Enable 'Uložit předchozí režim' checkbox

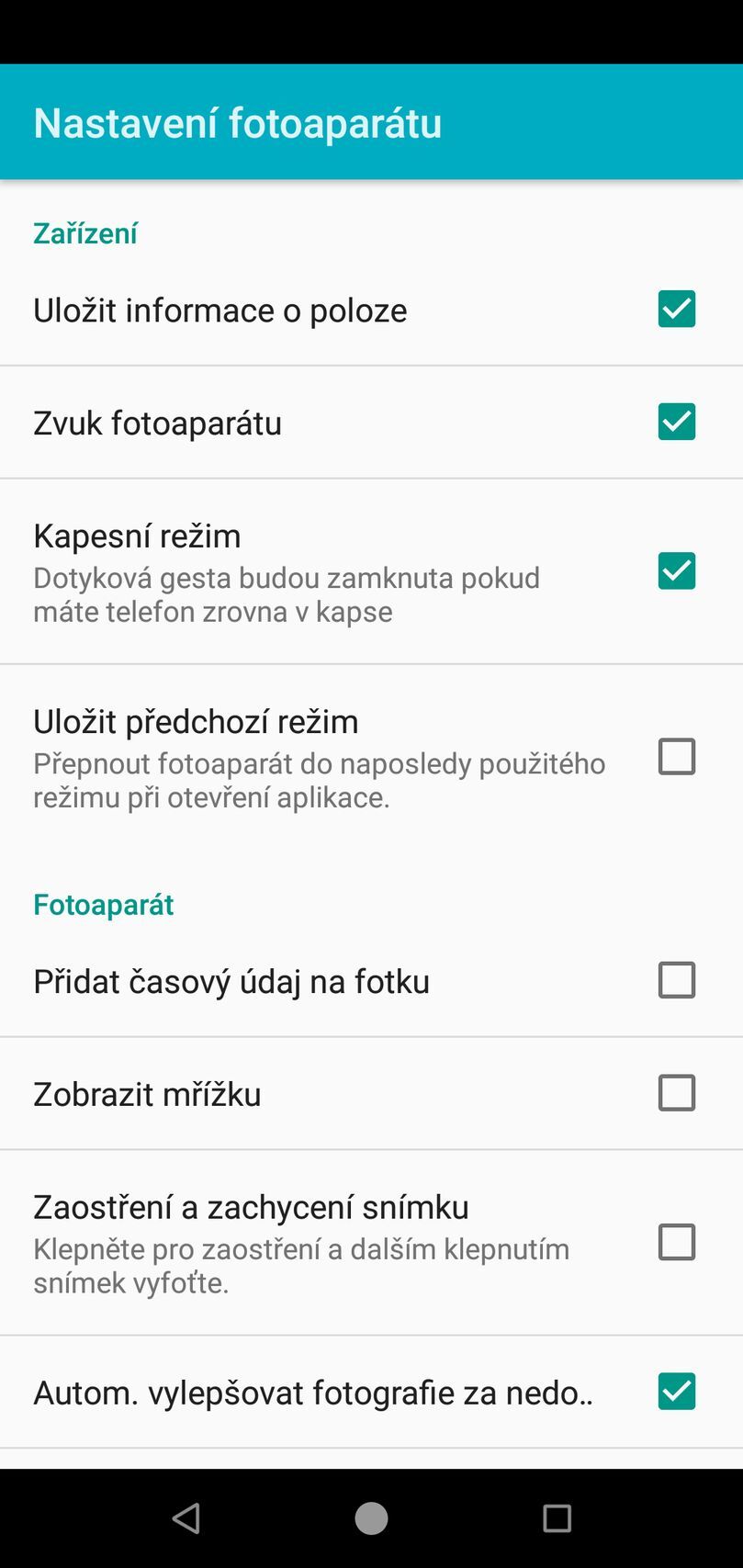(676, 757)
